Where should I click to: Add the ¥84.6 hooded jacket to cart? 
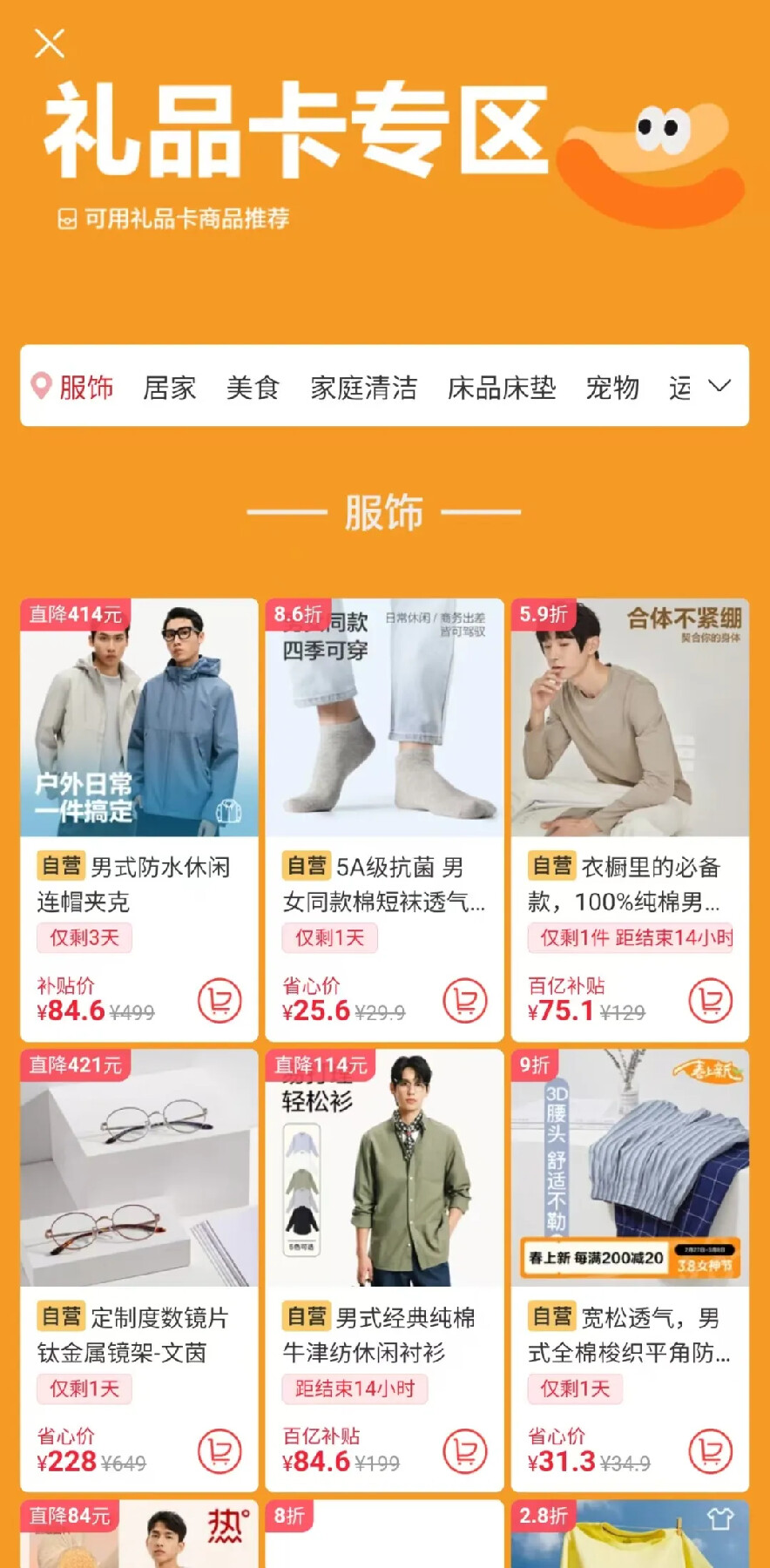pos(220,1001)
